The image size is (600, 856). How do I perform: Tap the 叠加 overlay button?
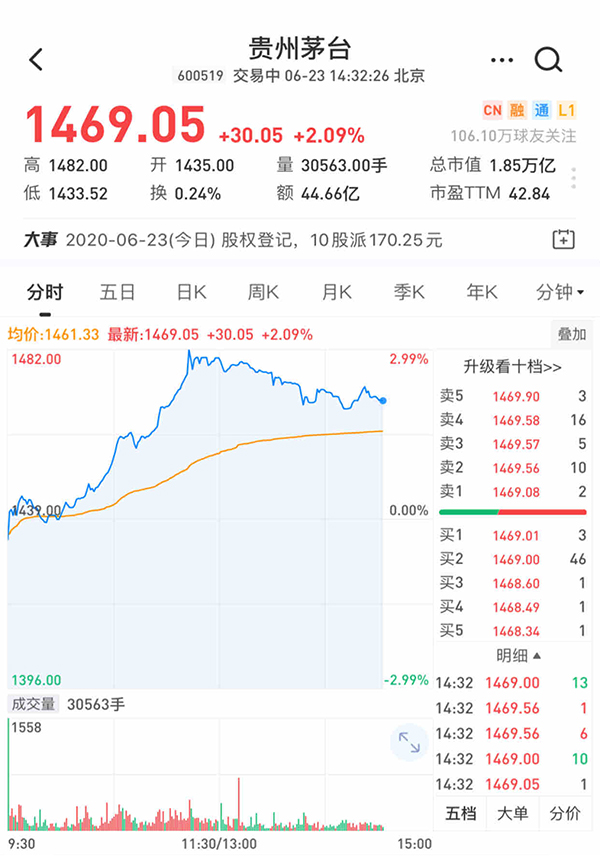pos(572,334)
